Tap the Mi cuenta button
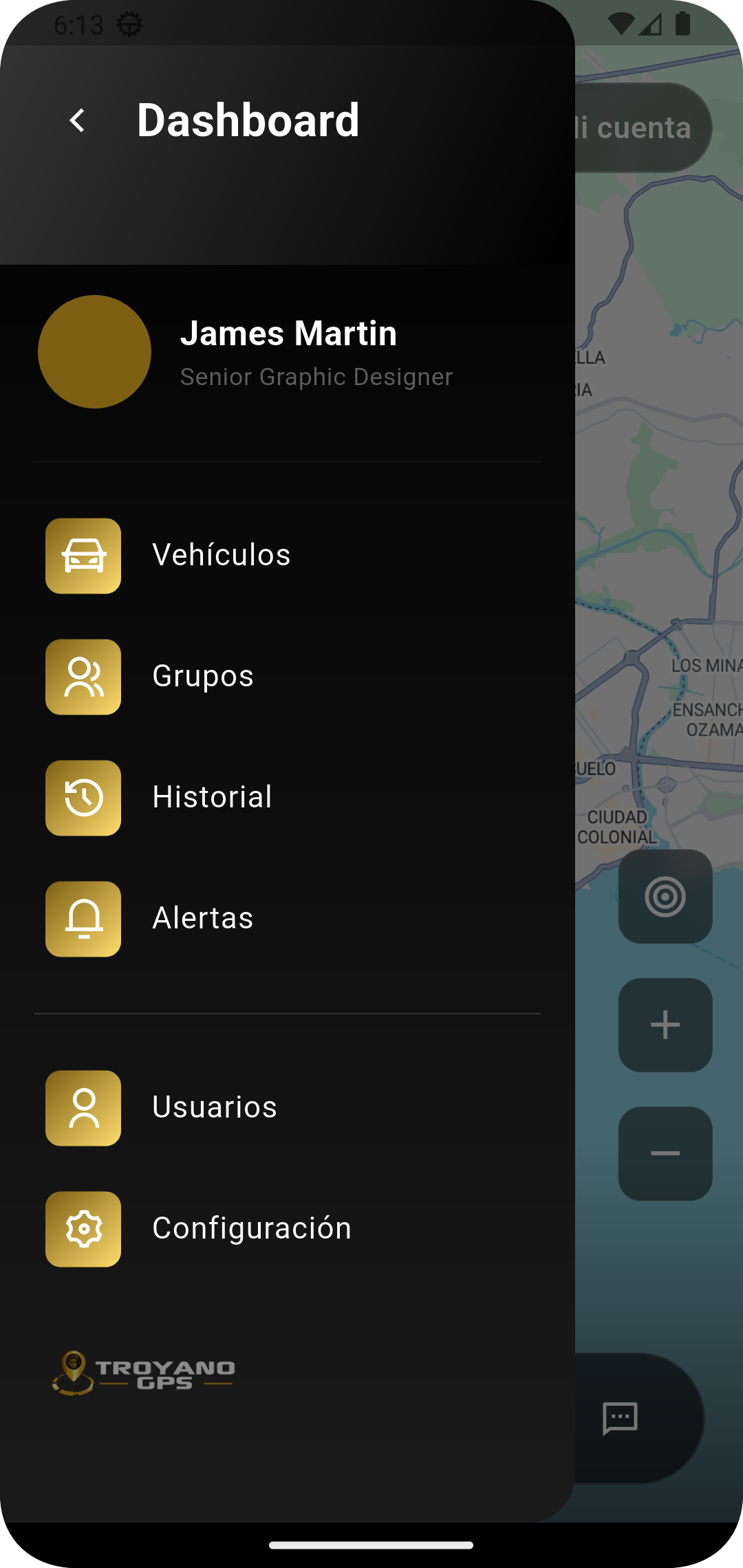 pyautogui.click(x=643, y=128)
